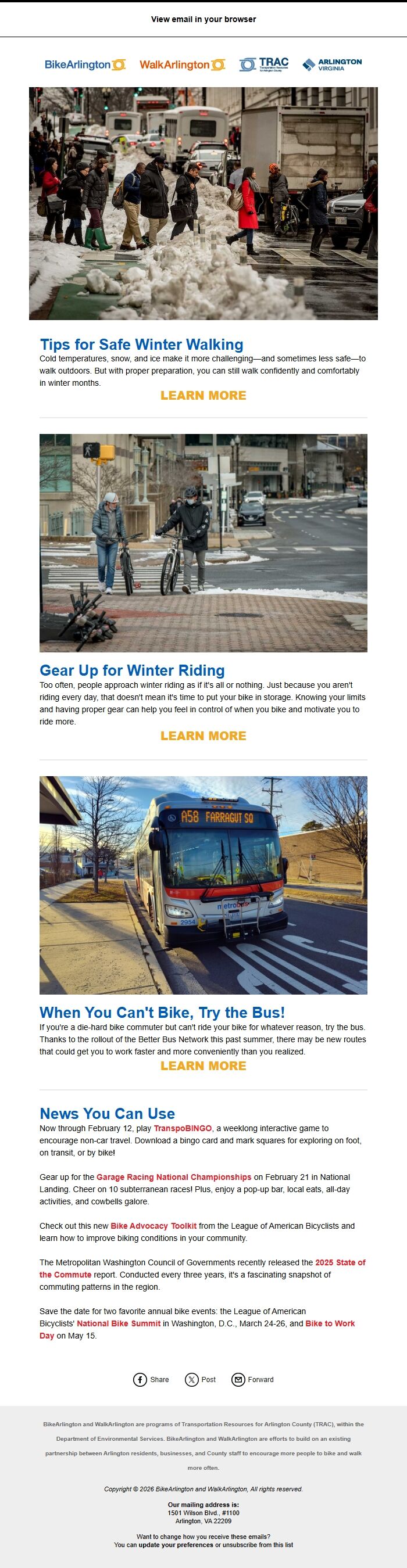Viewport: 407px width, 1568px height.
Task: Open the Bike Advocacy Toolkit link
Action: [153, 1225]
